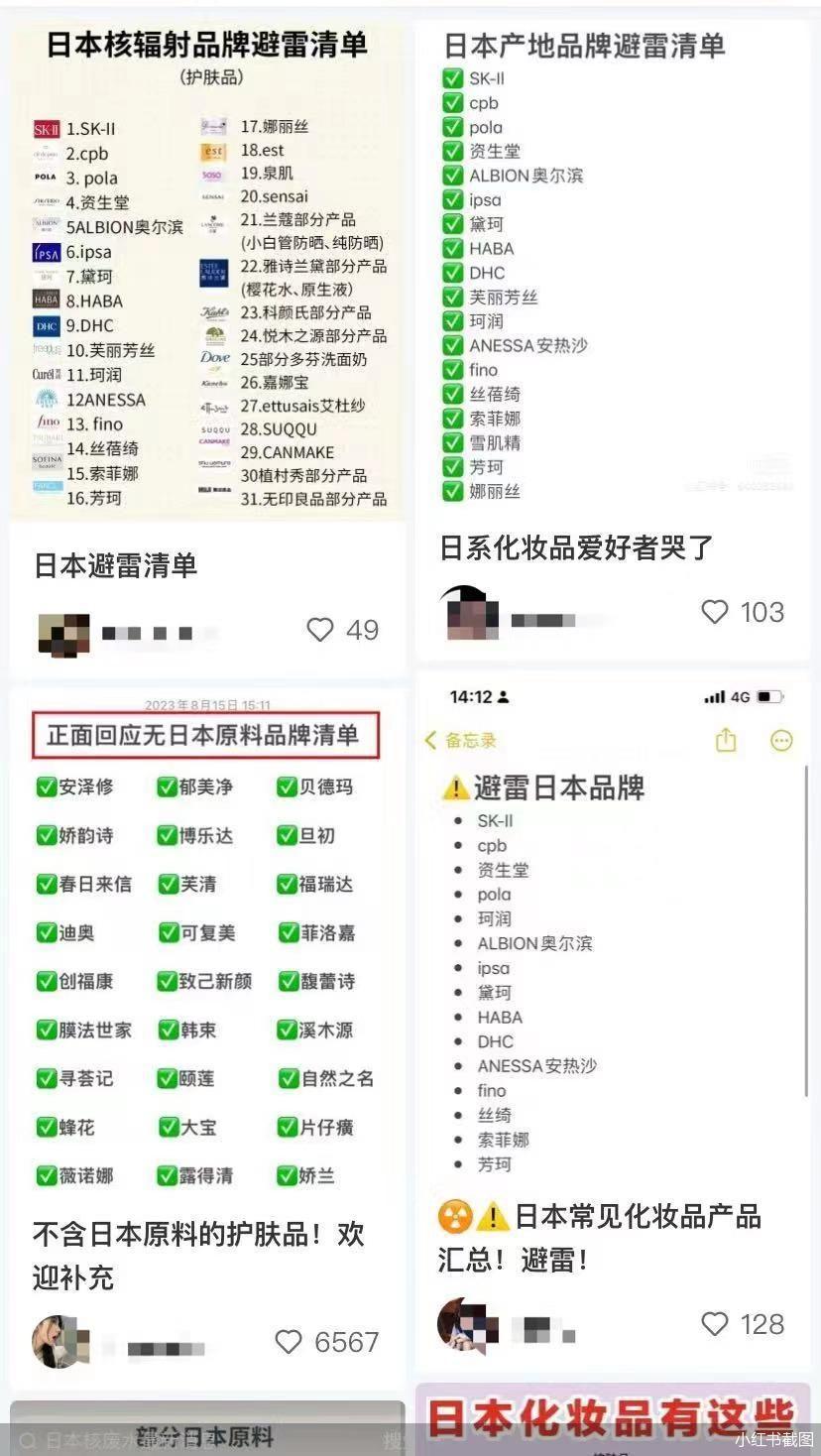Open the post titled 日本避雷清单
Image resolution: width=821 pixels, height=1456 pixels.
(x=116, y=565)
